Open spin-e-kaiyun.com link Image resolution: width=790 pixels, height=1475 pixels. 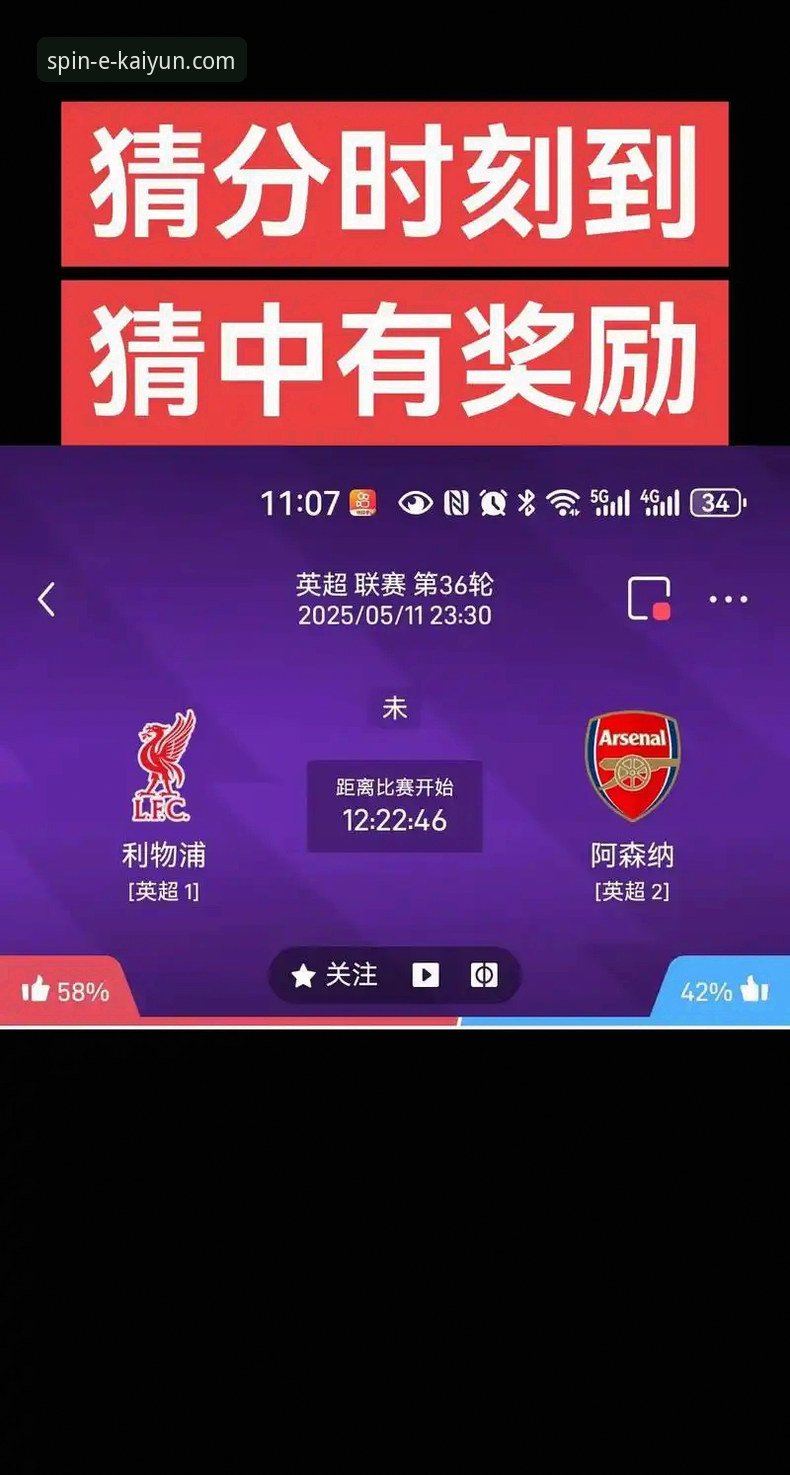pos(140,59)
